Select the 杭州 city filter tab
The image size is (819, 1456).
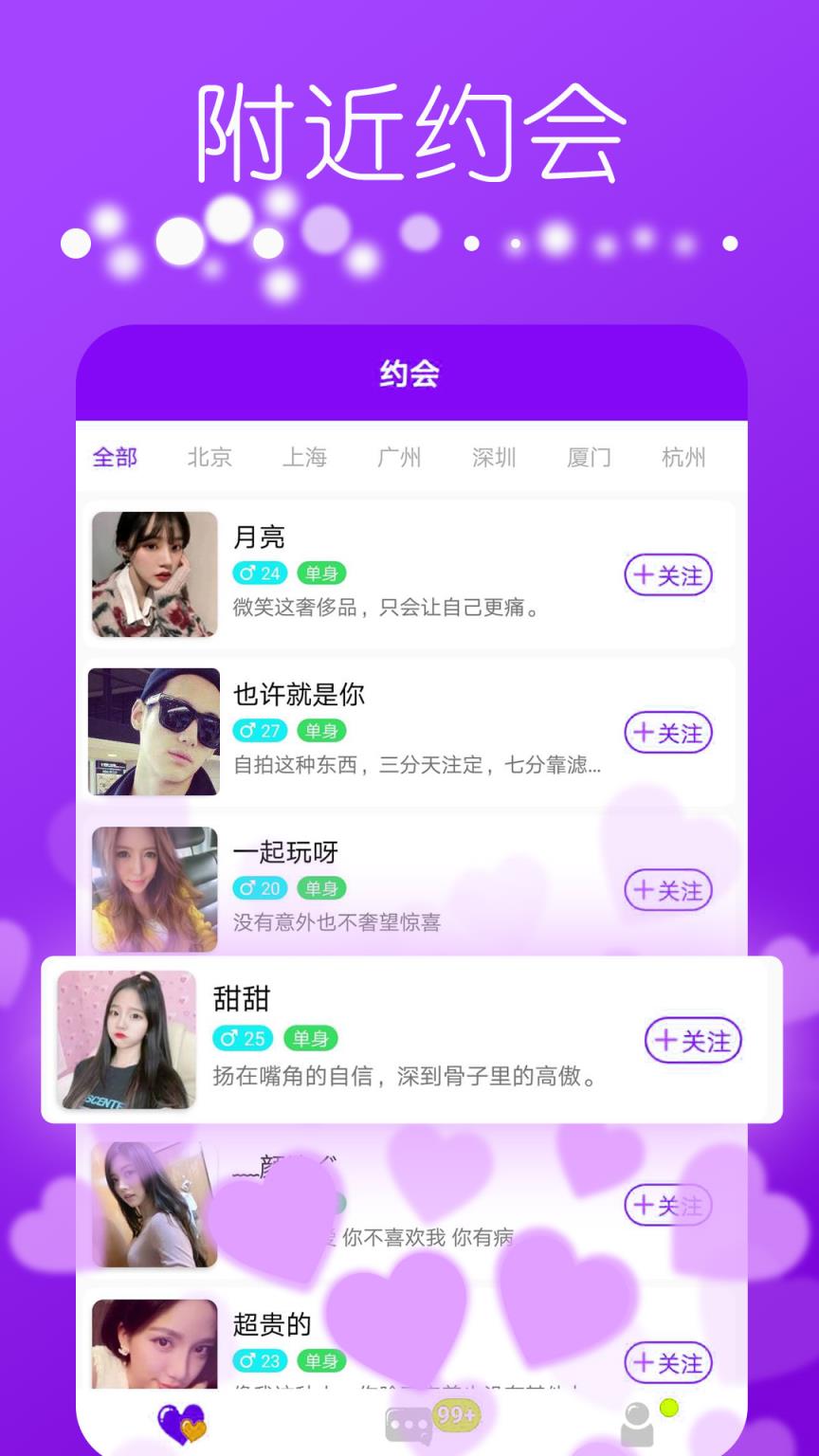tap(682, 457)
